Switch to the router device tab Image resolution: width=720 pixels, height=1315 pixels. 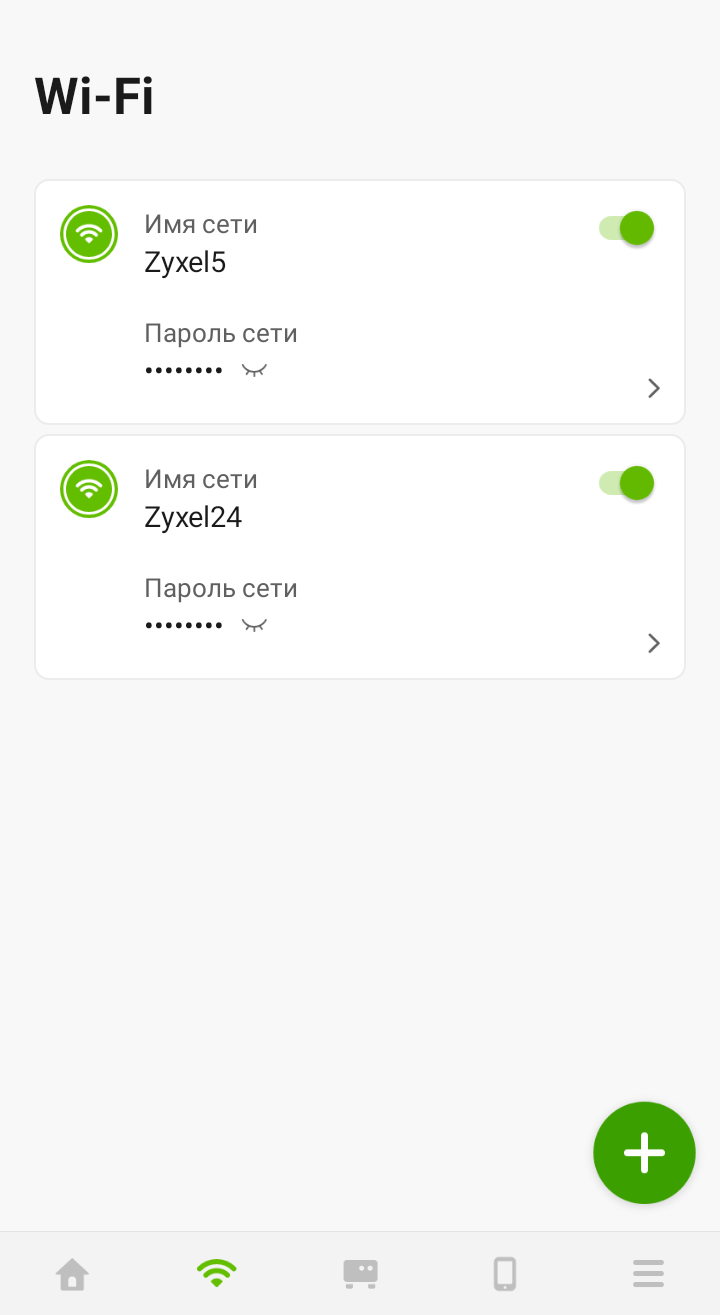[360, 1274]
